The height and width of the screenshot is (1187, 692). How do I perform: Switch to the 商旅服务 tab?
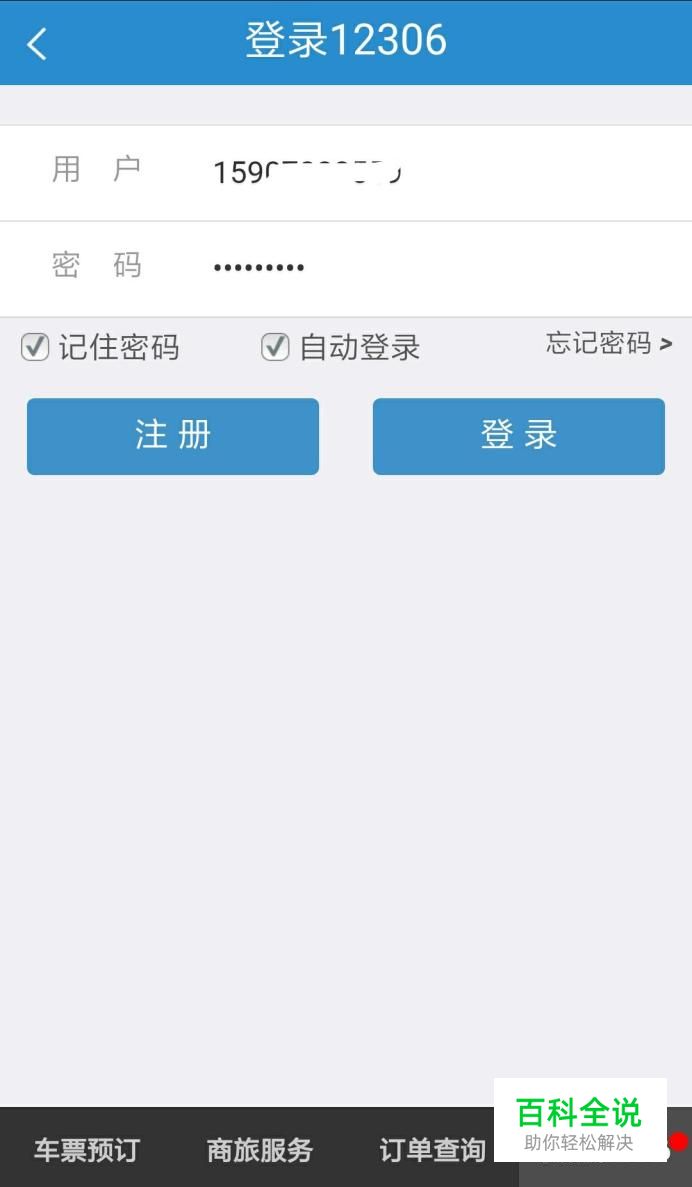tap(260, 1150)
